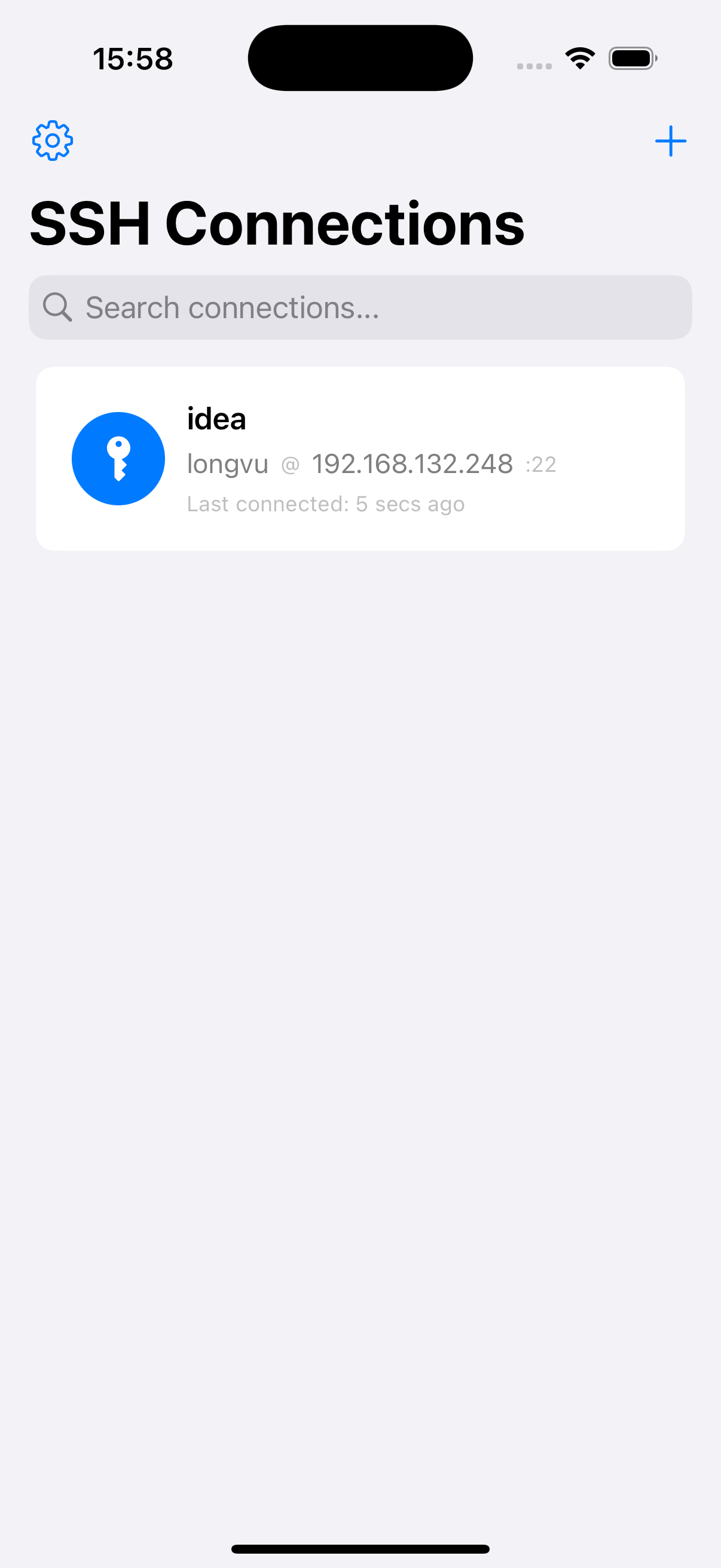Click Last connected 5 secs ago text

(x=326, y=504)
